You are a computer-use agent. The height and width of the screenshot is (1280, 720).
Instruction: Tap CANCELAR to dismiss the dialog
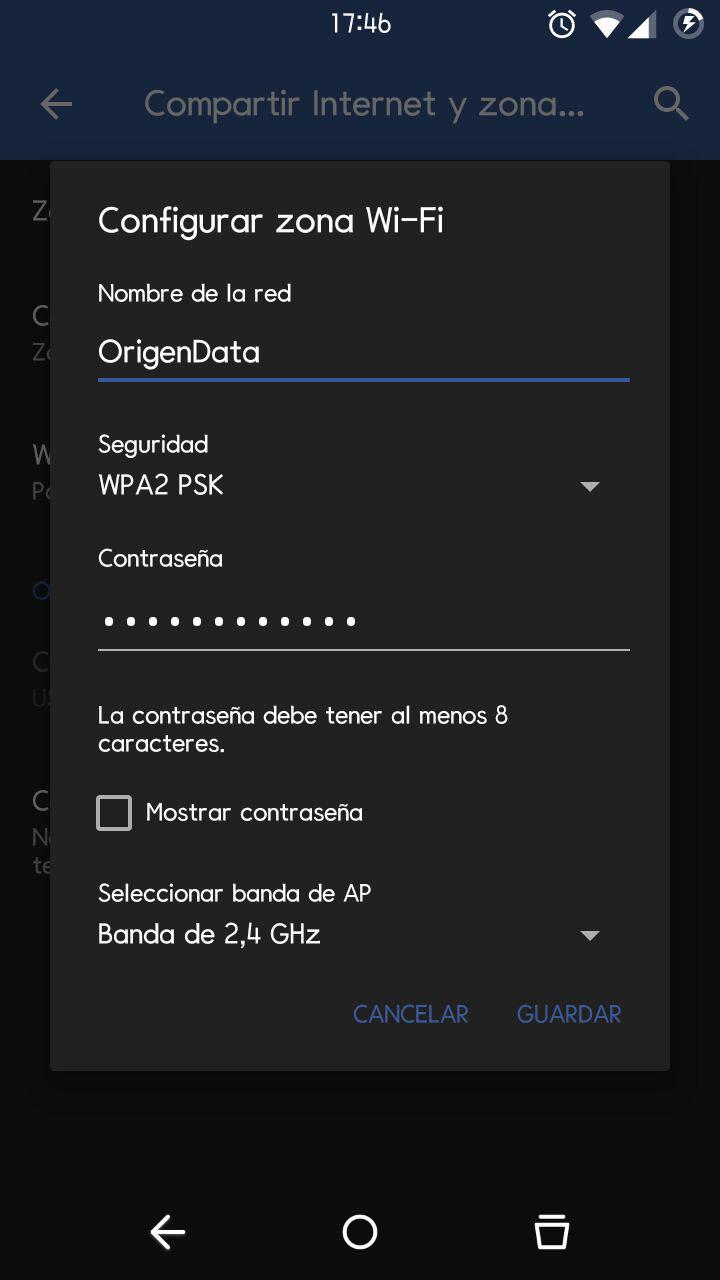tap(410, 1013)
